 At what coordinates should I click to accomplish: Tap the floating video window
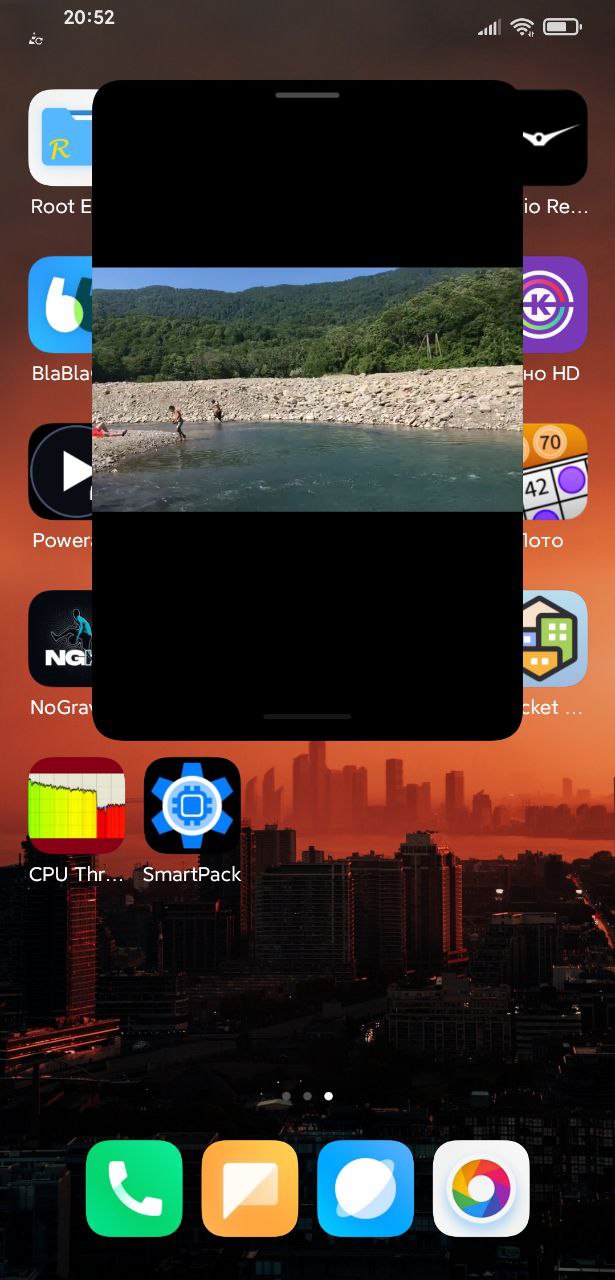pyautogui.click(x=307, y=389)
